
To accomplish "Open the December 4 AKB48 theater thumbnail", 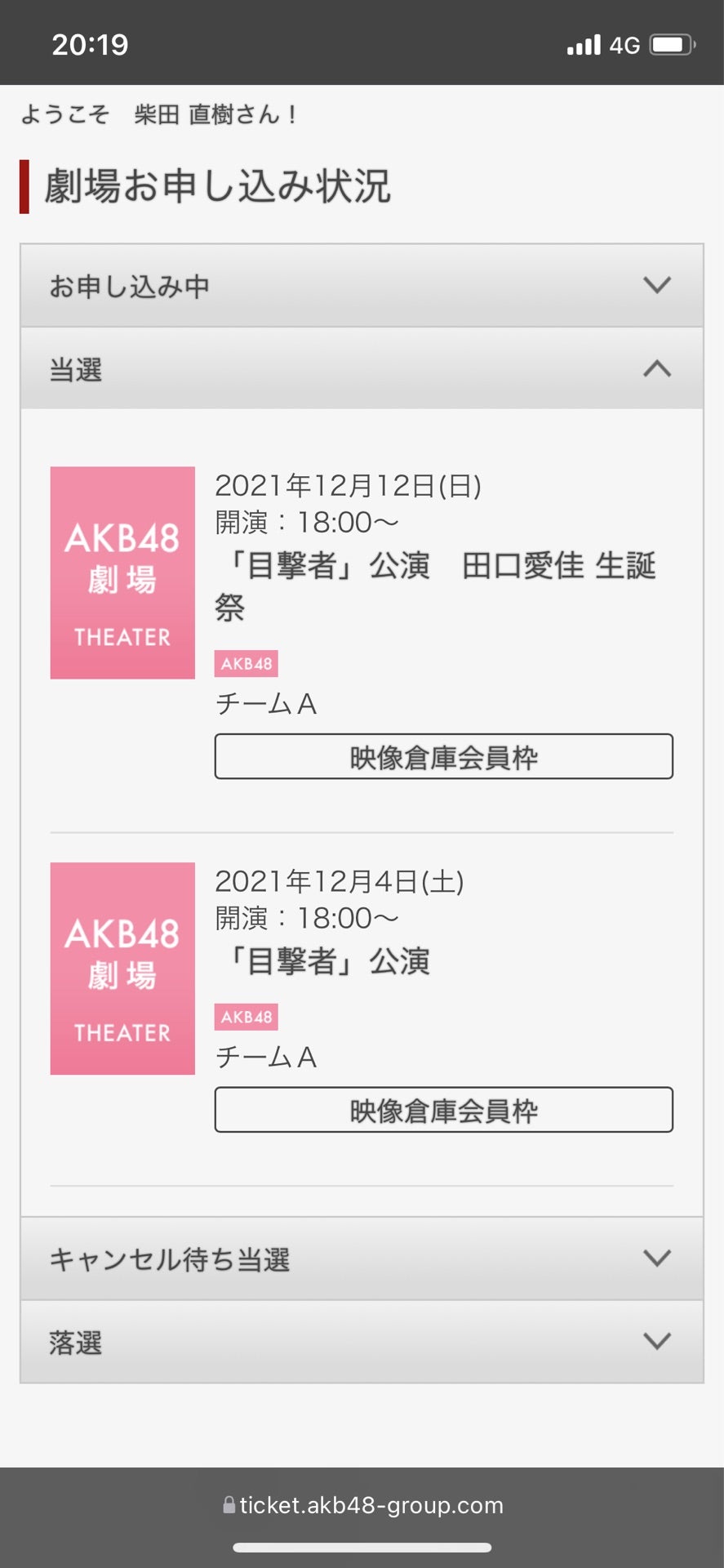I will pyautogui.click(x=122, y=969).
